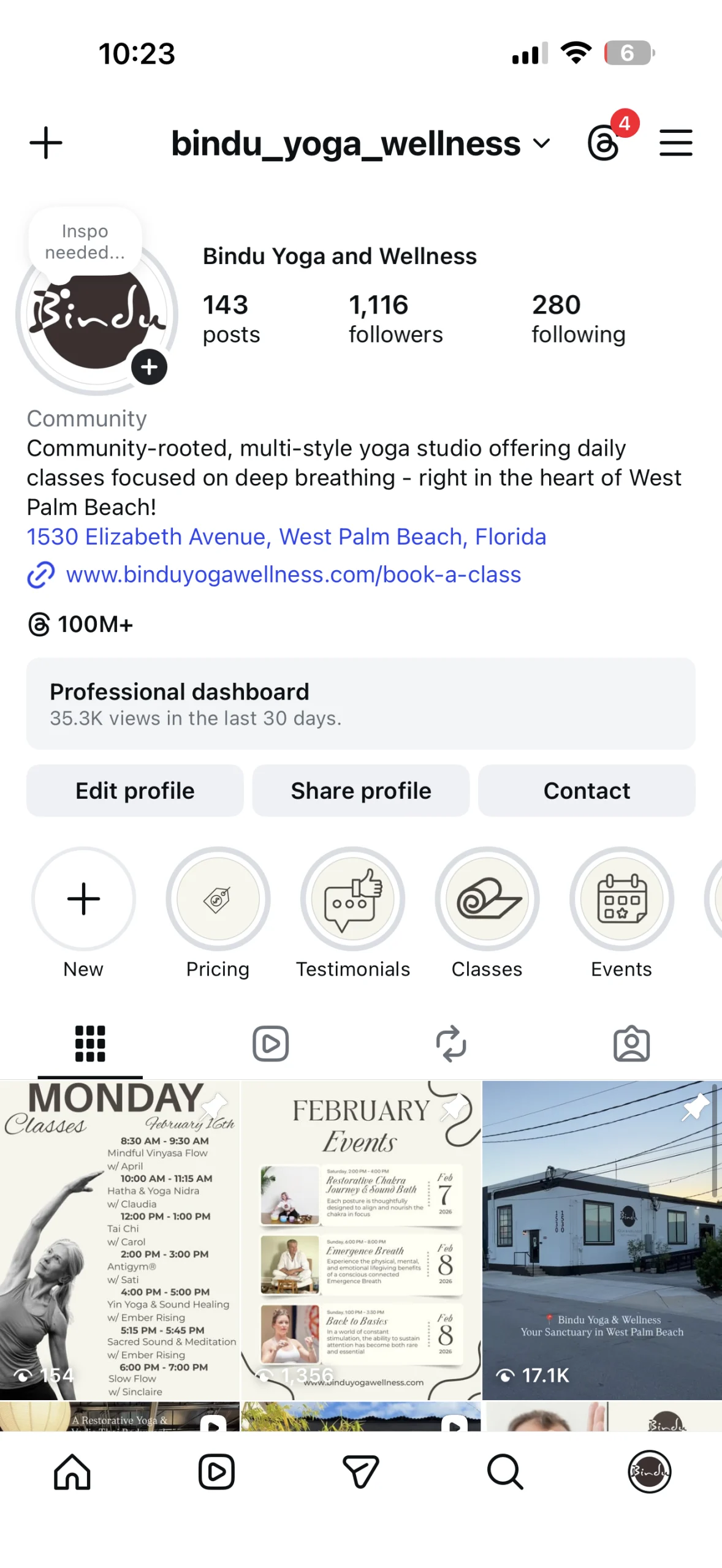The image size is (722, 1568).
Task: Add a New story highlight
Action: [83, 899]
